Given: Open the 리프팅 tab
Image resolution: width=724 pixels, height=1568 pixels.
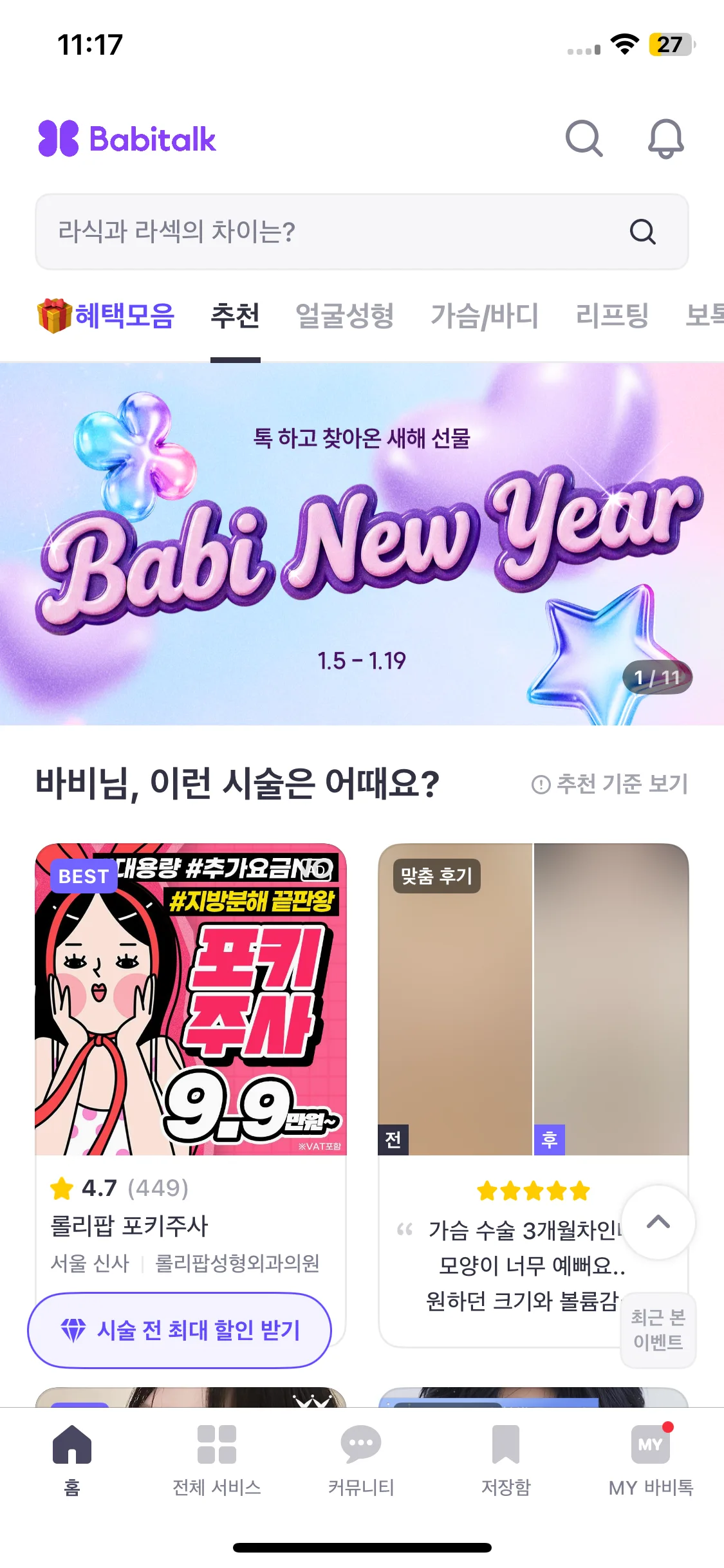Looking at the screenshot, I should pyautogui.click(x=612, y=316).
